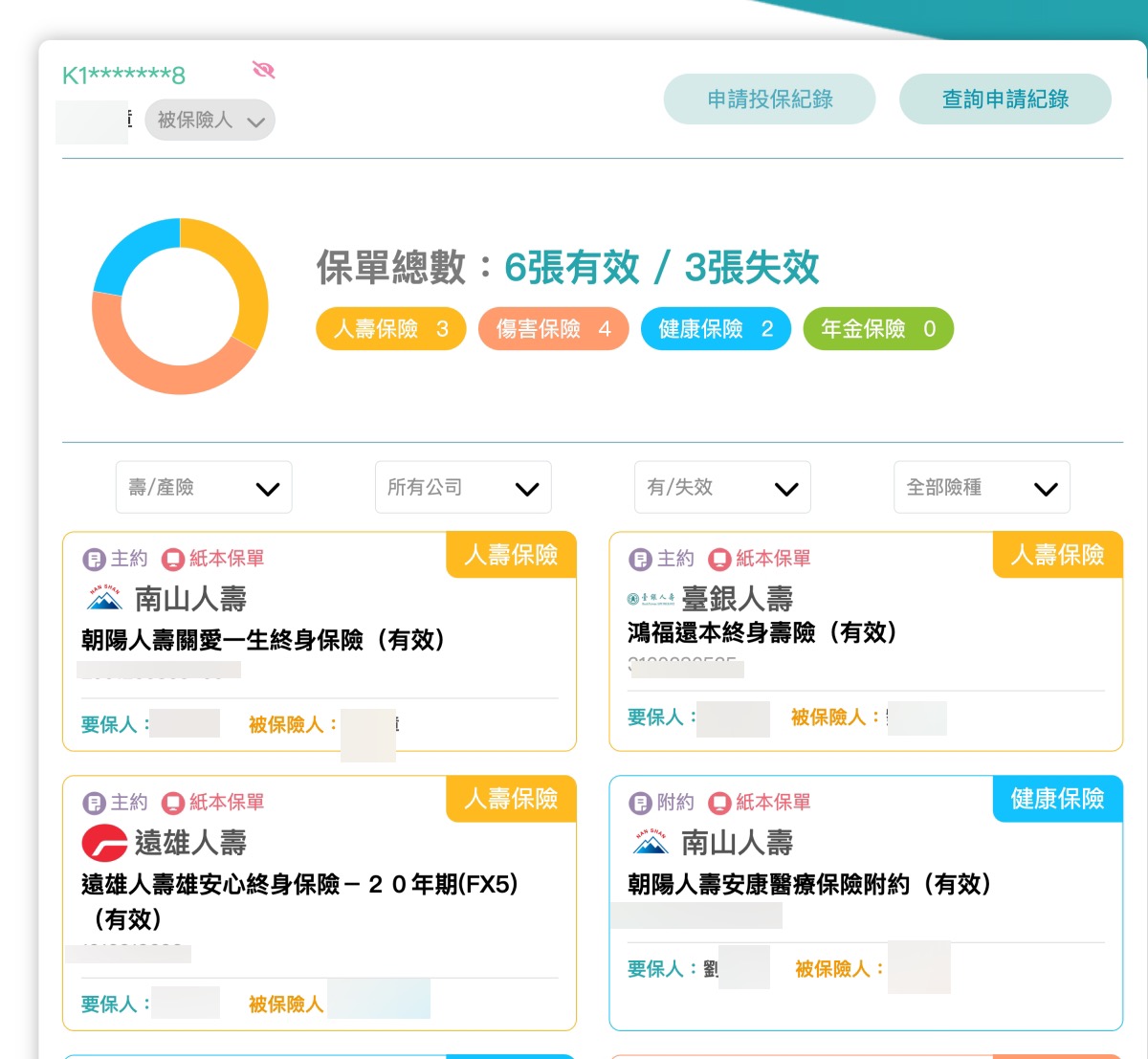The width and height of the screenshot is (1148, 1059).
Task: Expand the 所有公司 dropdown
Action: point(463,488)
